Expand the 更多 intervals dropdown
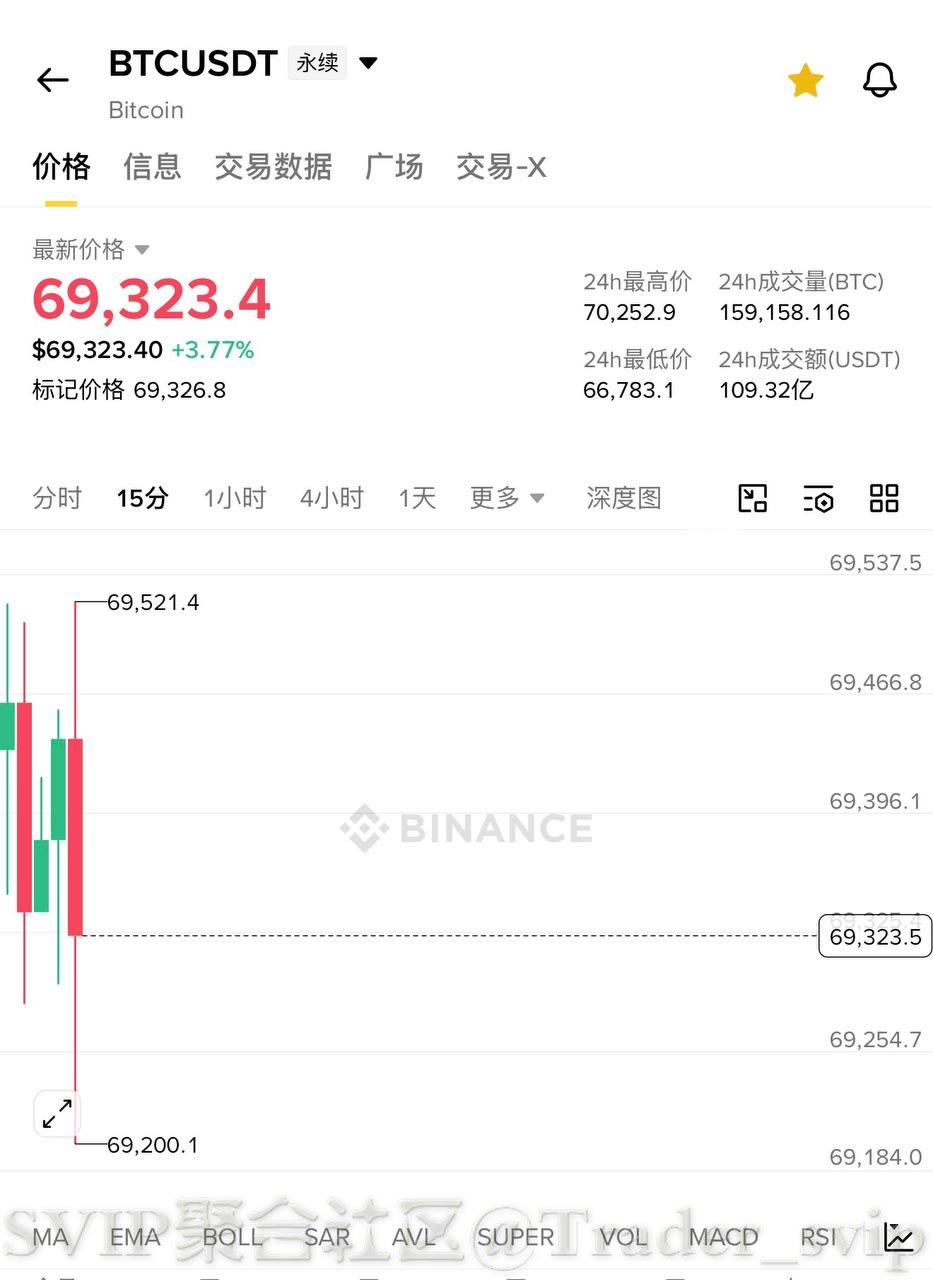 507,498
